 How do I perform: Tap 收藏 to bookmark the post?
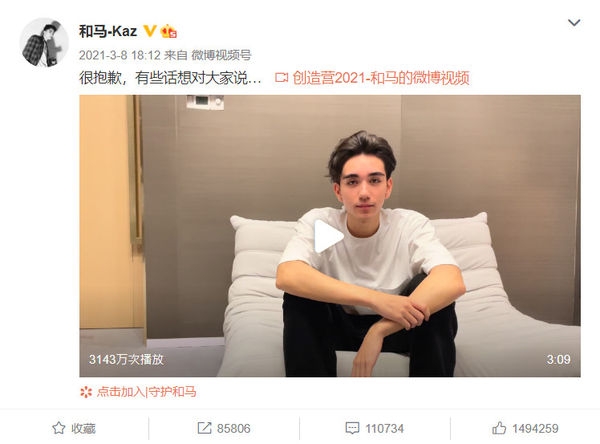75,427
